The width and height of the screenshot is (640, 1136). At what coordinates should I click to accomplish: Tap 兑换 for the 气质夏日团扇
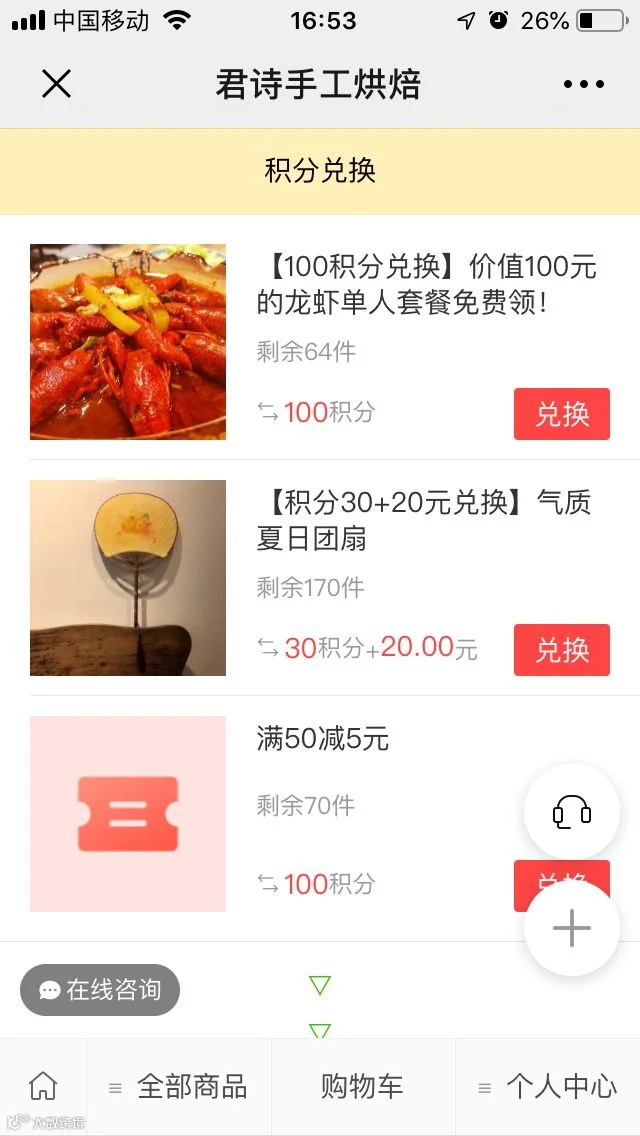[x=562, y=650]
